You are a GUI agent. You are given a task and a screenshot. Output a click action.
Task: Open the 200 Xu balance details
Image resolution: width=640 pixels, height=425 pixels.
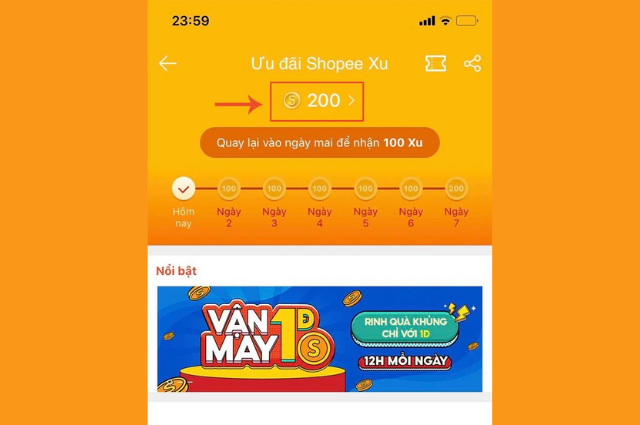click(319, 101)
